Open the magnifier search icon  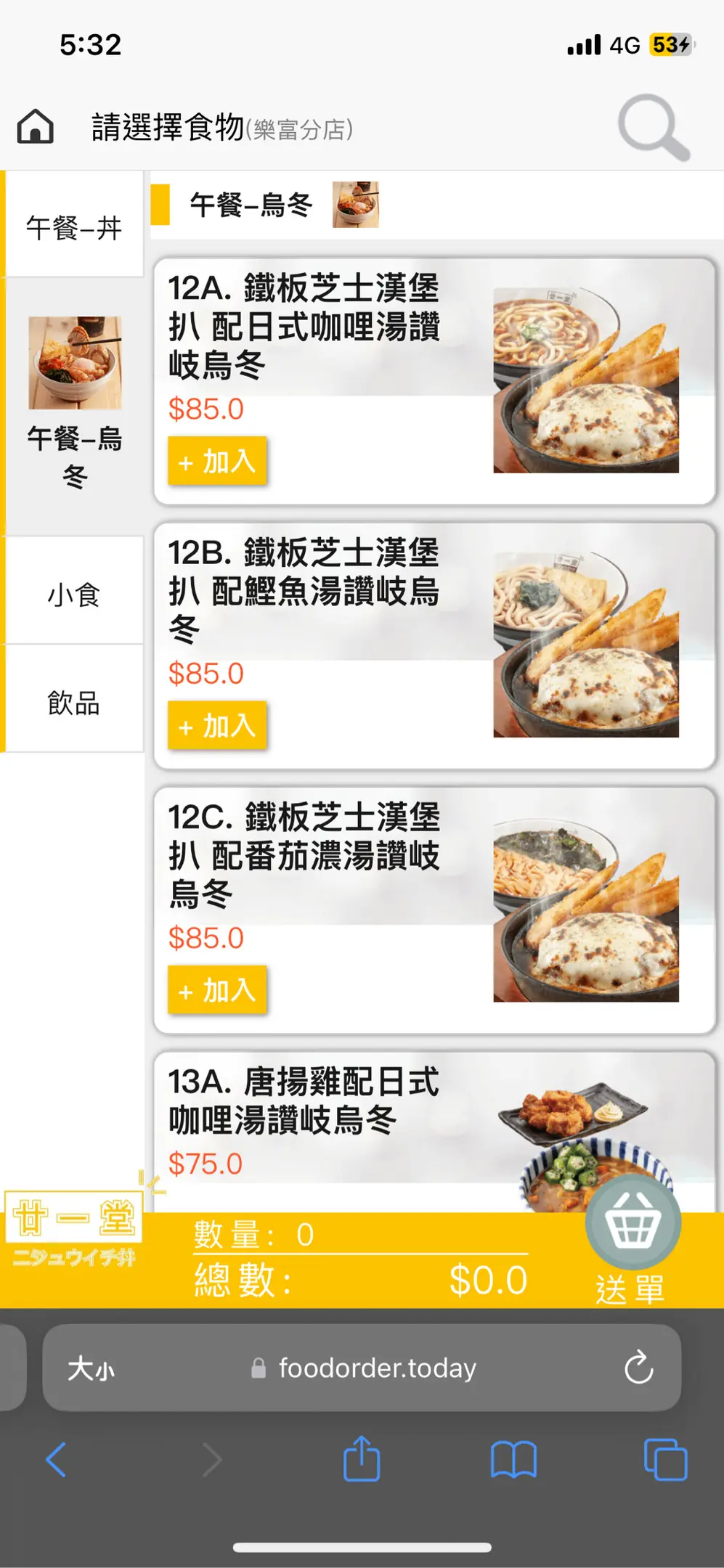tap(653, 127)
